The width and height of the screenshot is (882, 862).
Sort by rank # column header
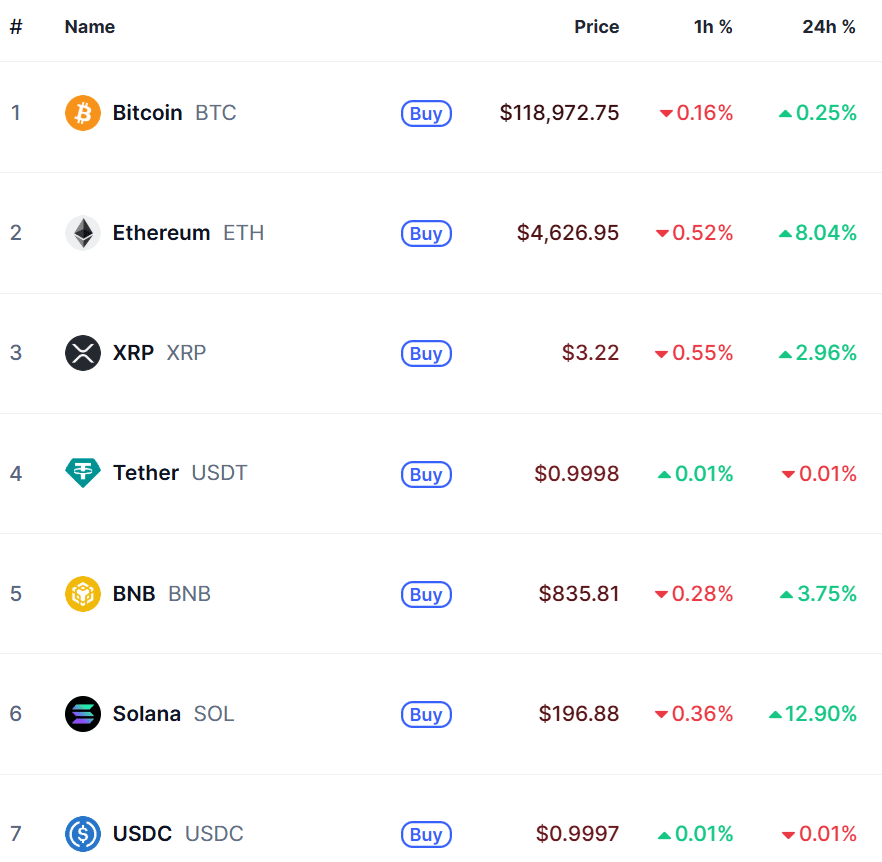click(x=16, y=27)
